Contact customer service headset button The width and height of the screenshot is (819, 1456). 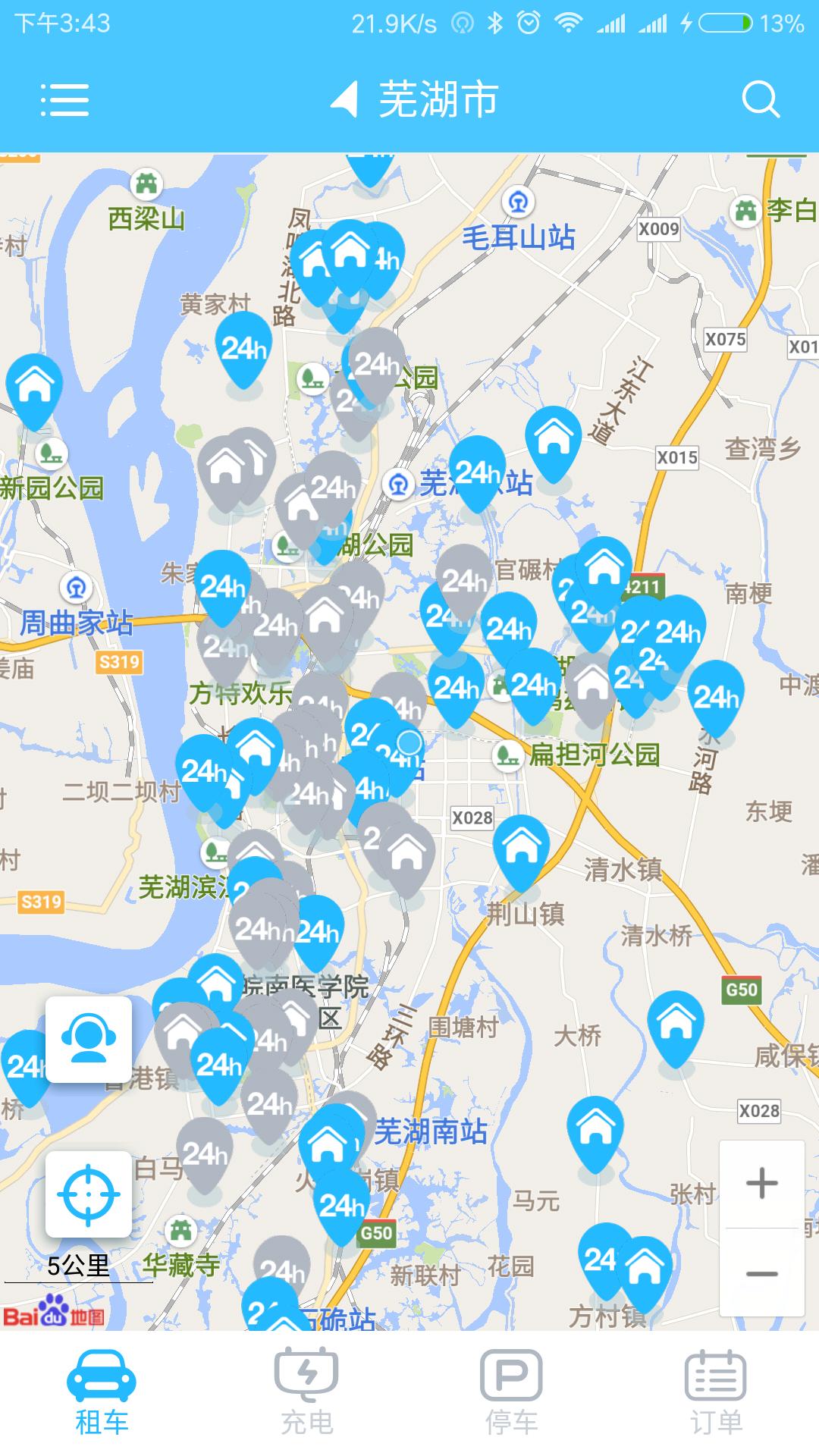[89, 1040]
